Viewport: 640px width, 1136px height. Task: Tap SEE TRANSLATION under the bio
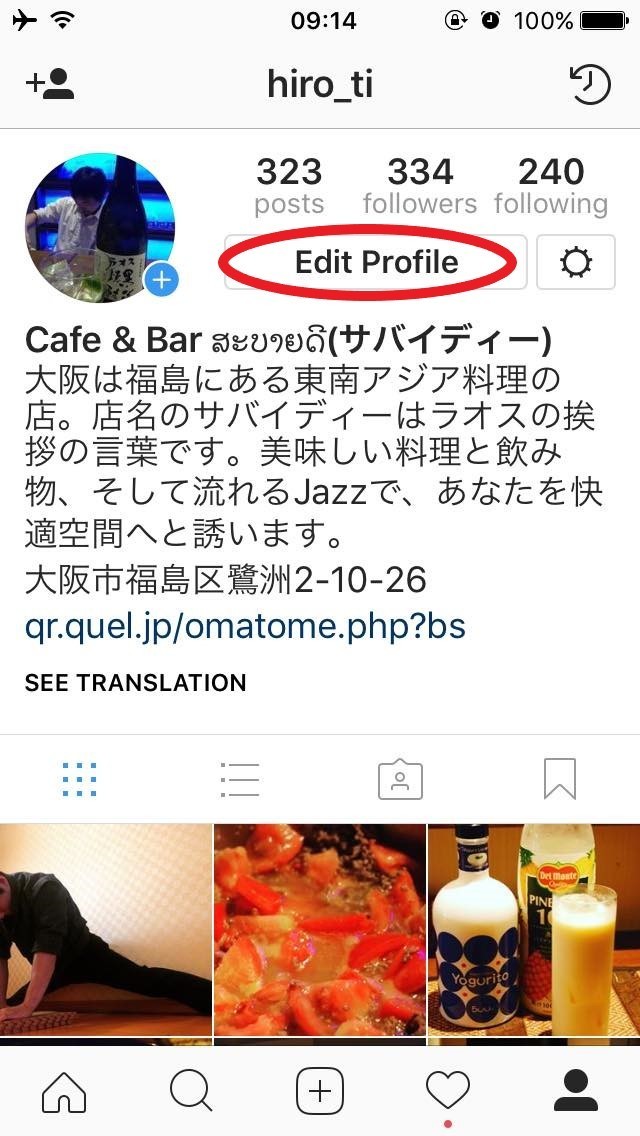136,682
